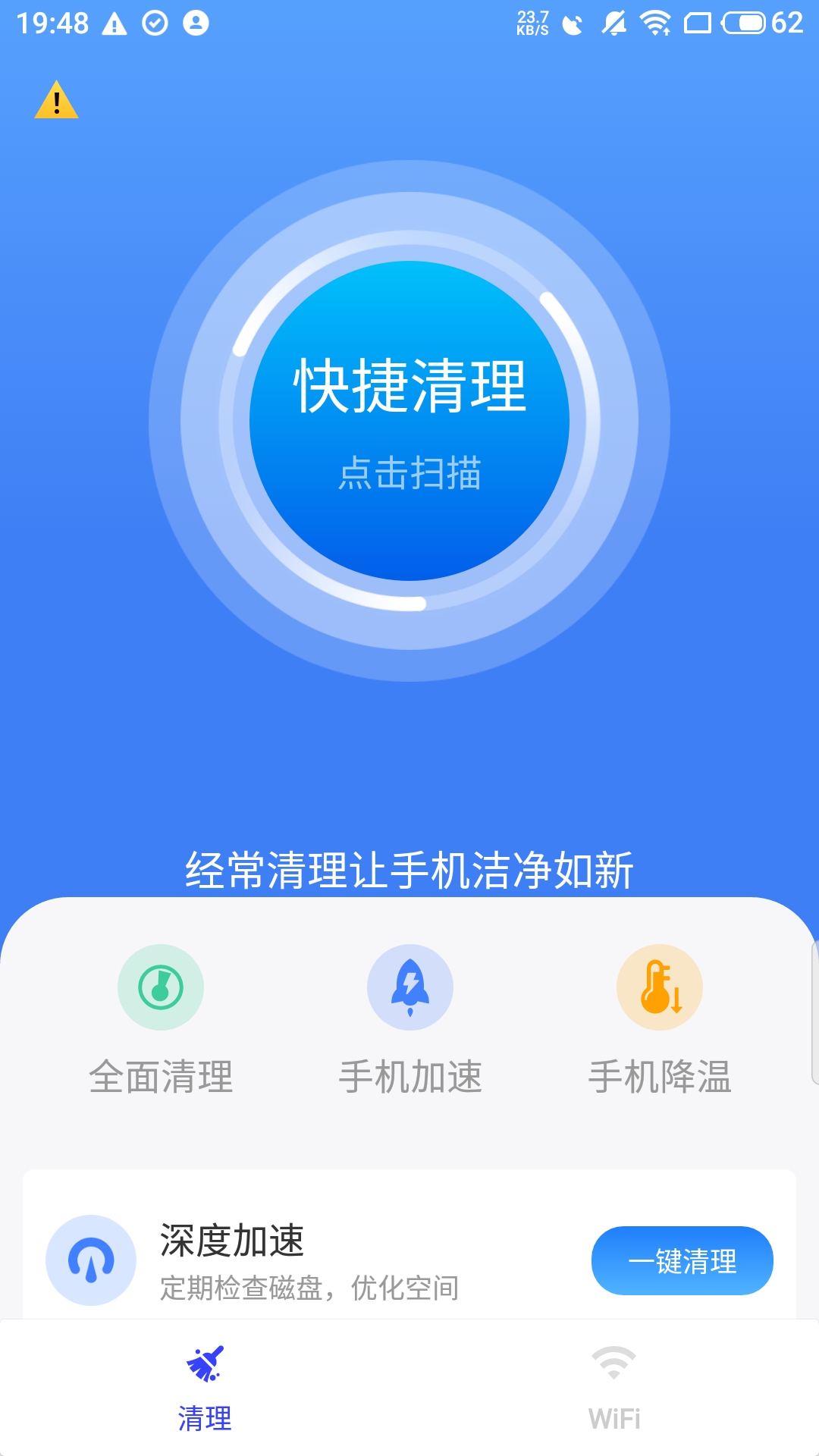Start the 快捷清理 quick scan
819x1456 pixels.
click(x=409, y=421)
